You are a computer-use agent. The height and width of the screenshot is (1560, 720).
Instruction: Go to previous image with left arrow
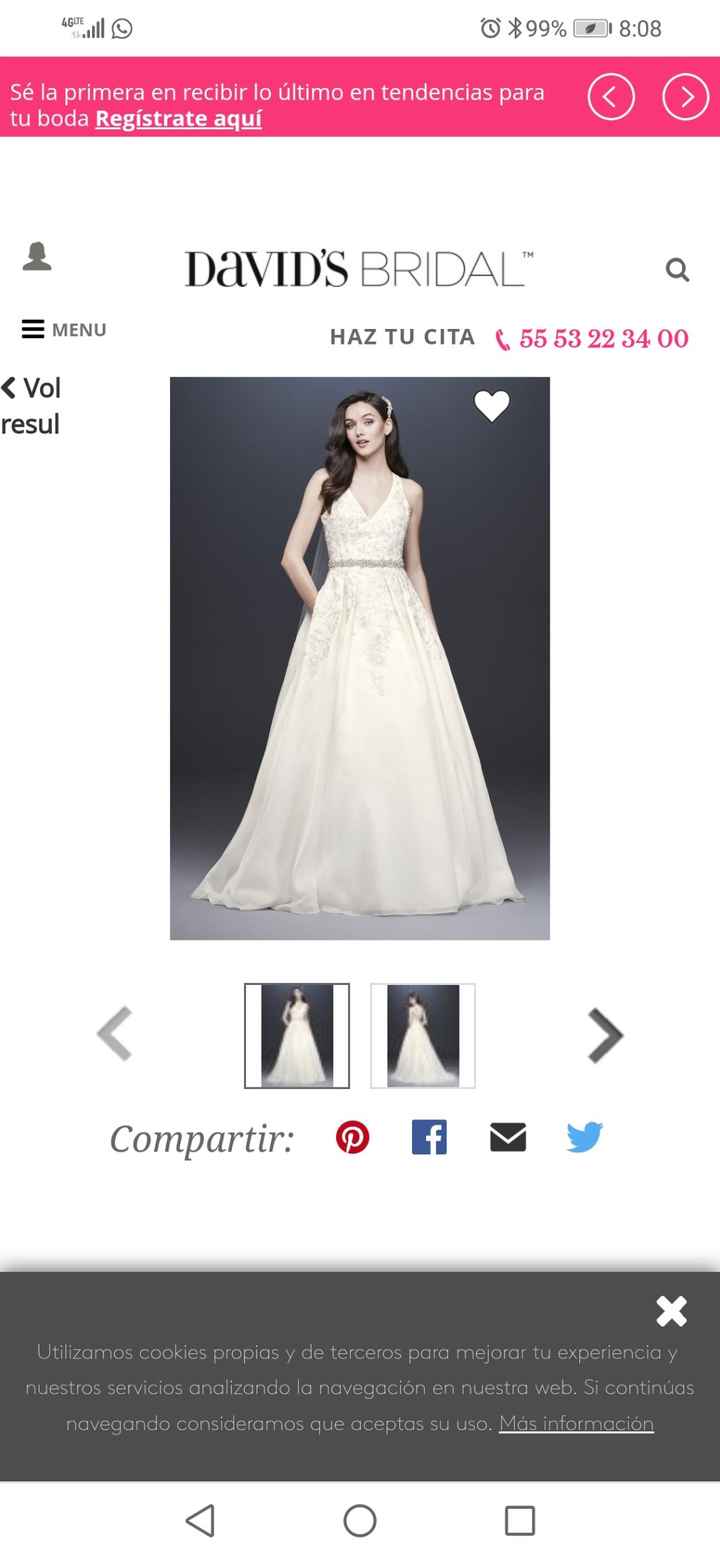coord(114,1035)
